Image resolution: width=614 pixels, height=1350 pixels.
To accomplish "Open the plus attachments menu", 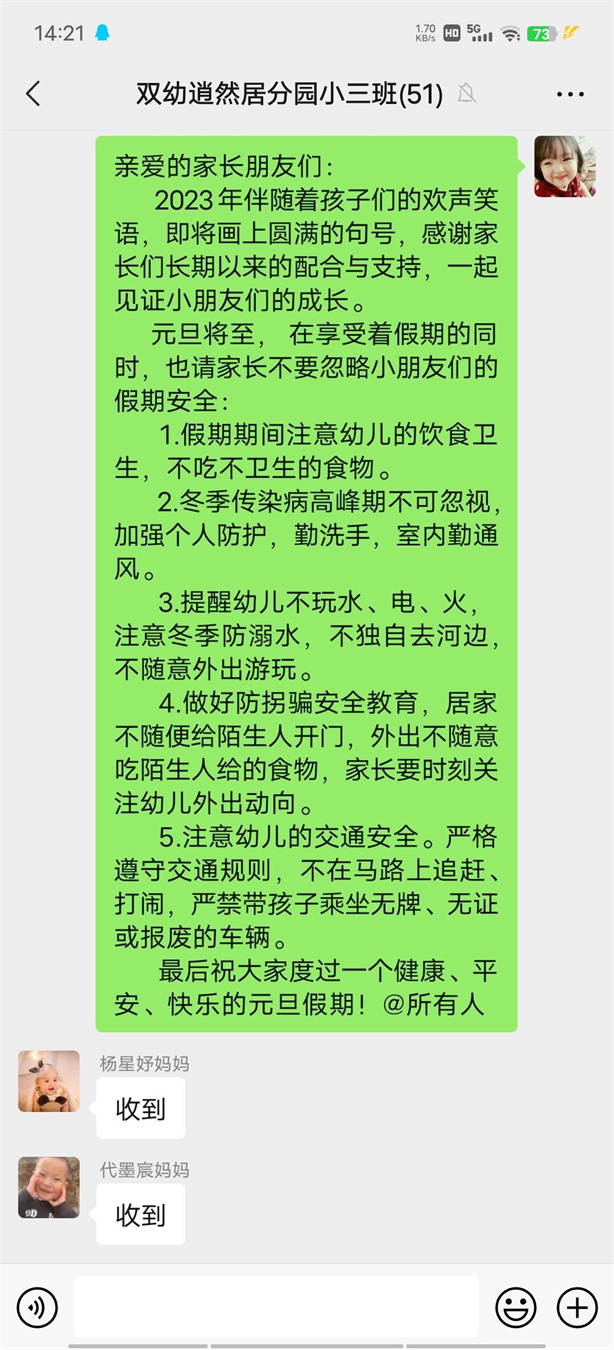I will pyautogui.click(x=577, y=1307).
